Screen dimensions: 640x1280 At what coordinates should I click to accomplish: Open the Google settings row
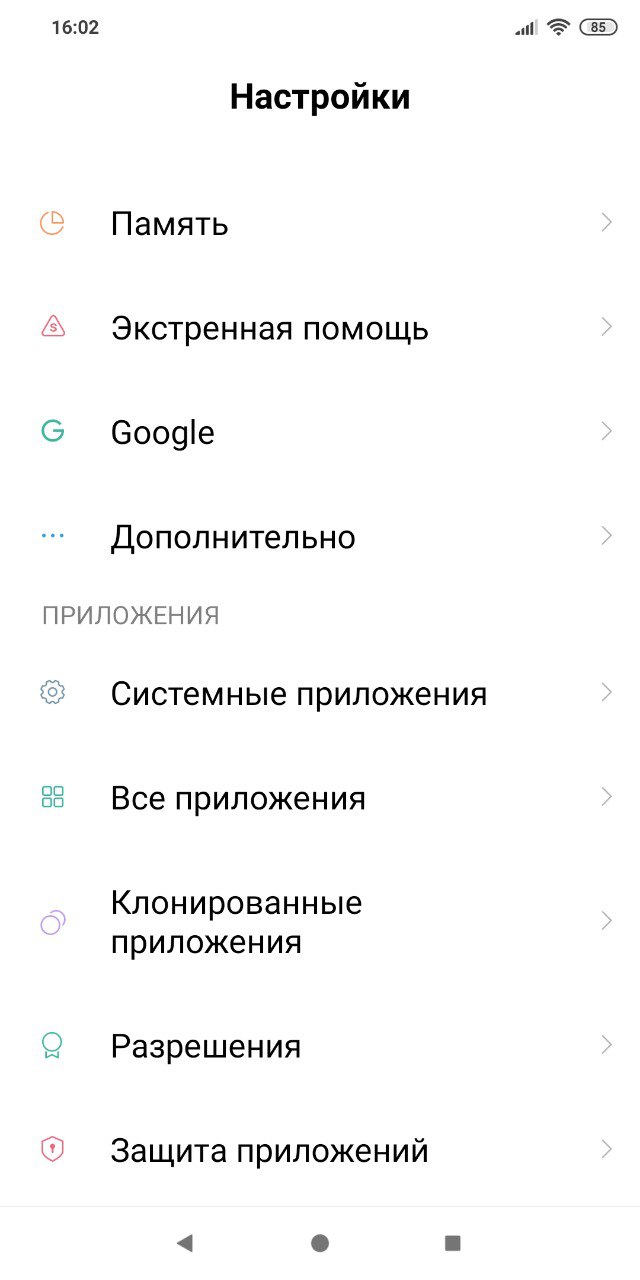pos(320,432)
